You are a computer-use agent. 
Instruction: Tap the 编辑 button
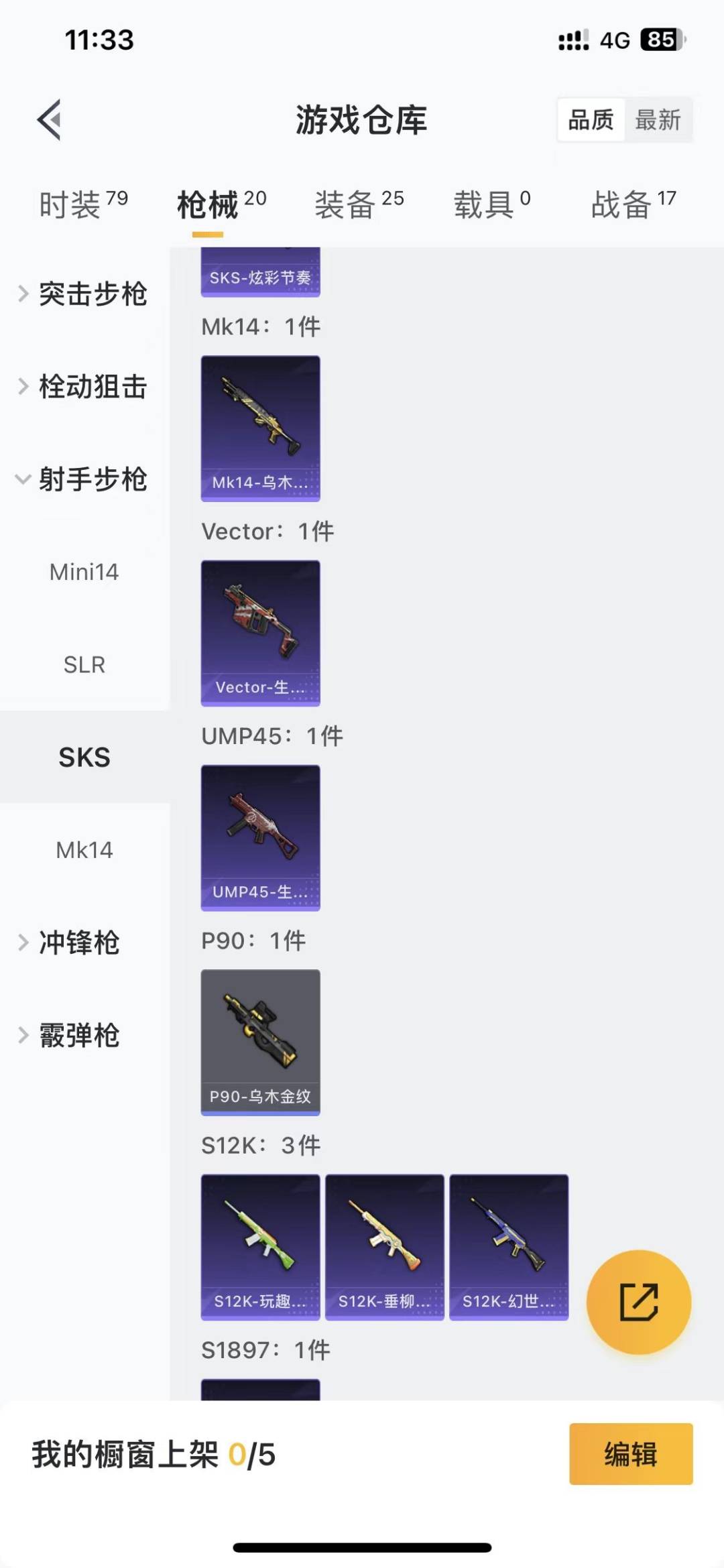(x=630, y=1454)
